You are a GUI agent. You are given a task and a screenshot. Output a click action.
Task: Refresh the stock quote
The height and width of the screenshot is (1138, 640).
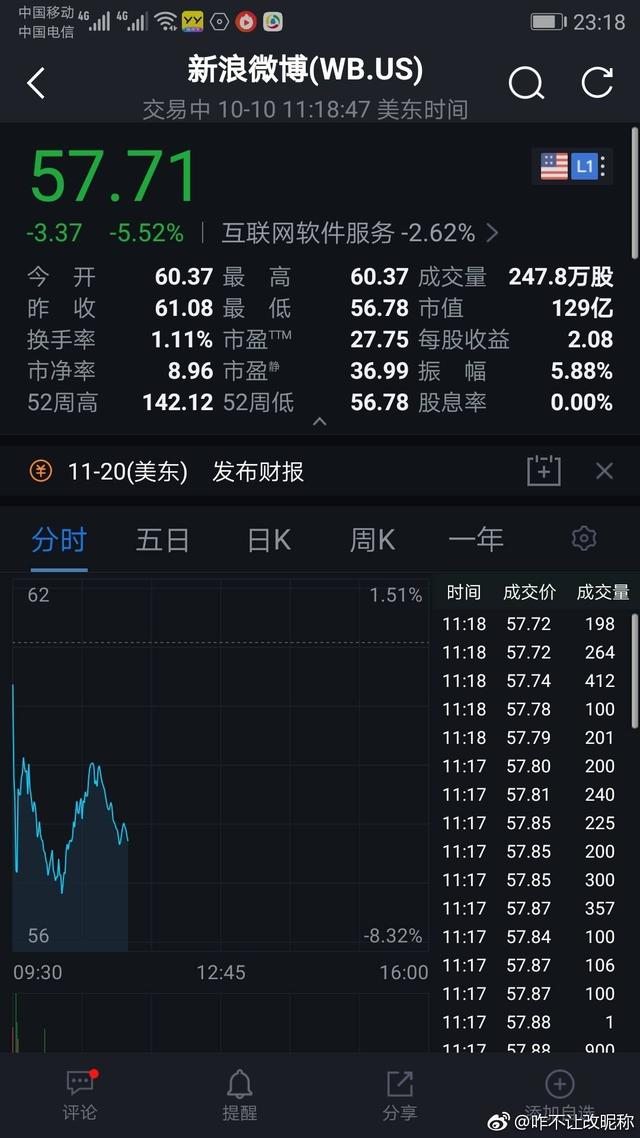click(x=597, y=83)
